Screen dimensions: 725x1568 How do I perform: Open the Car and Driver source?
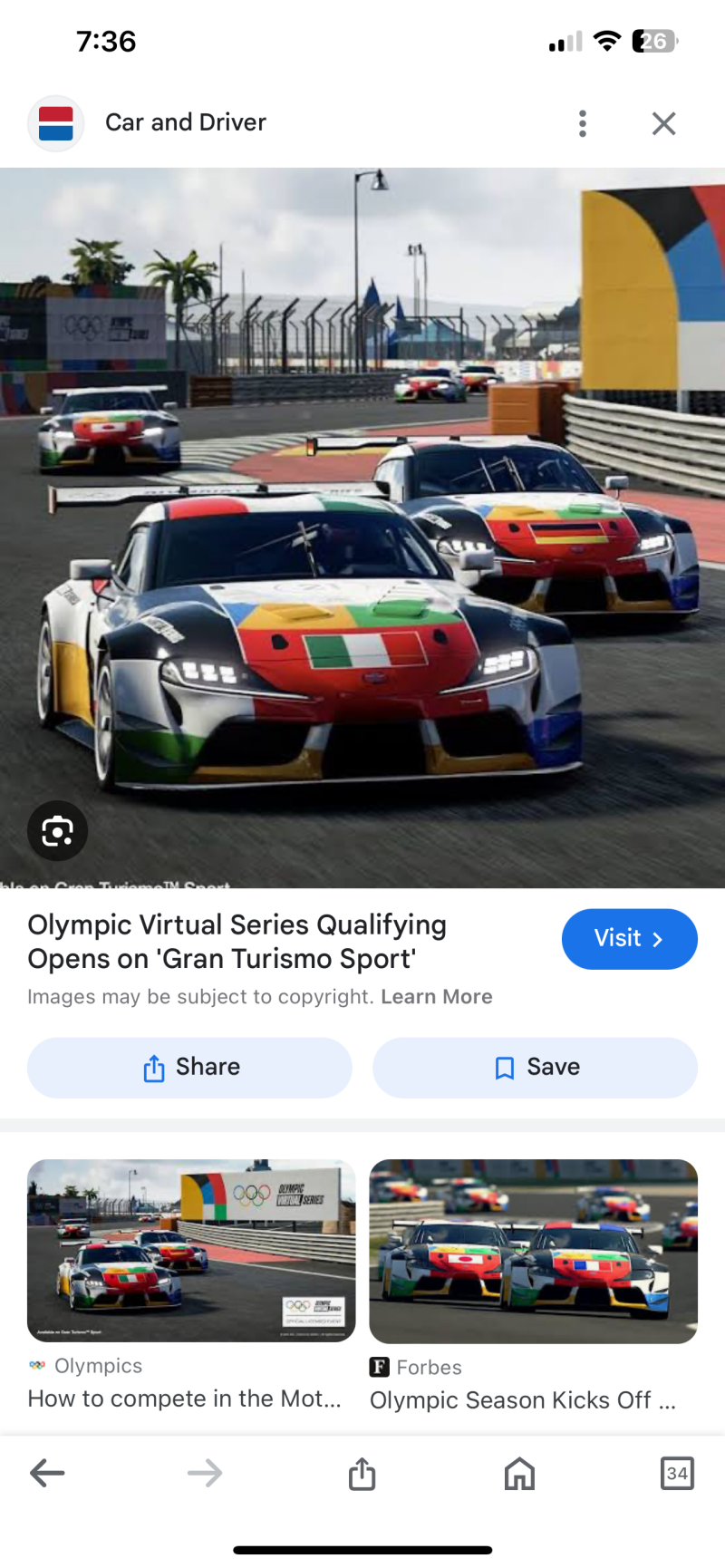[x=185, y=122]
